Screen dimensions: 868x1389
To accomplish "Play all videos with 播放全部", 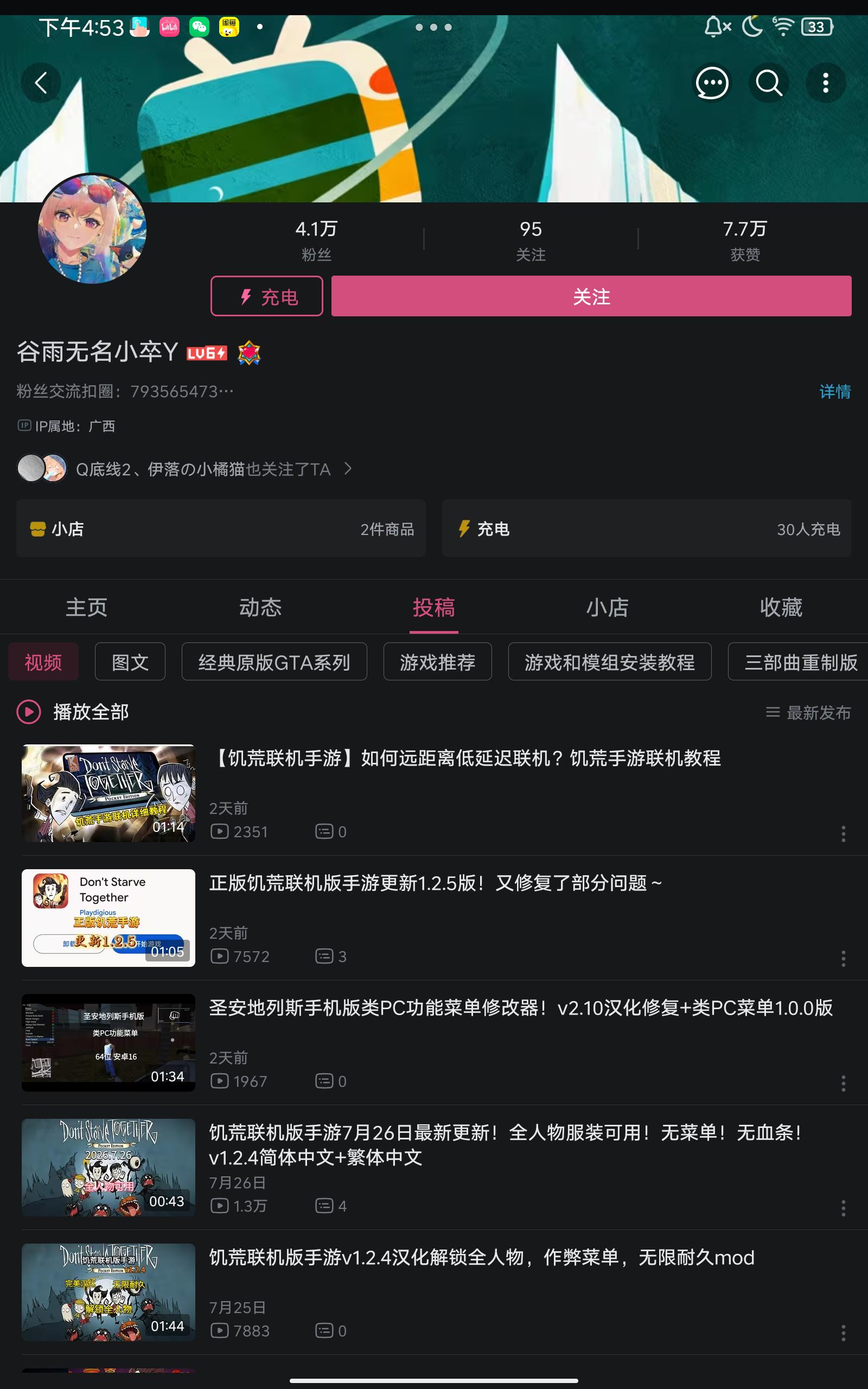I will tap(73, 712).
